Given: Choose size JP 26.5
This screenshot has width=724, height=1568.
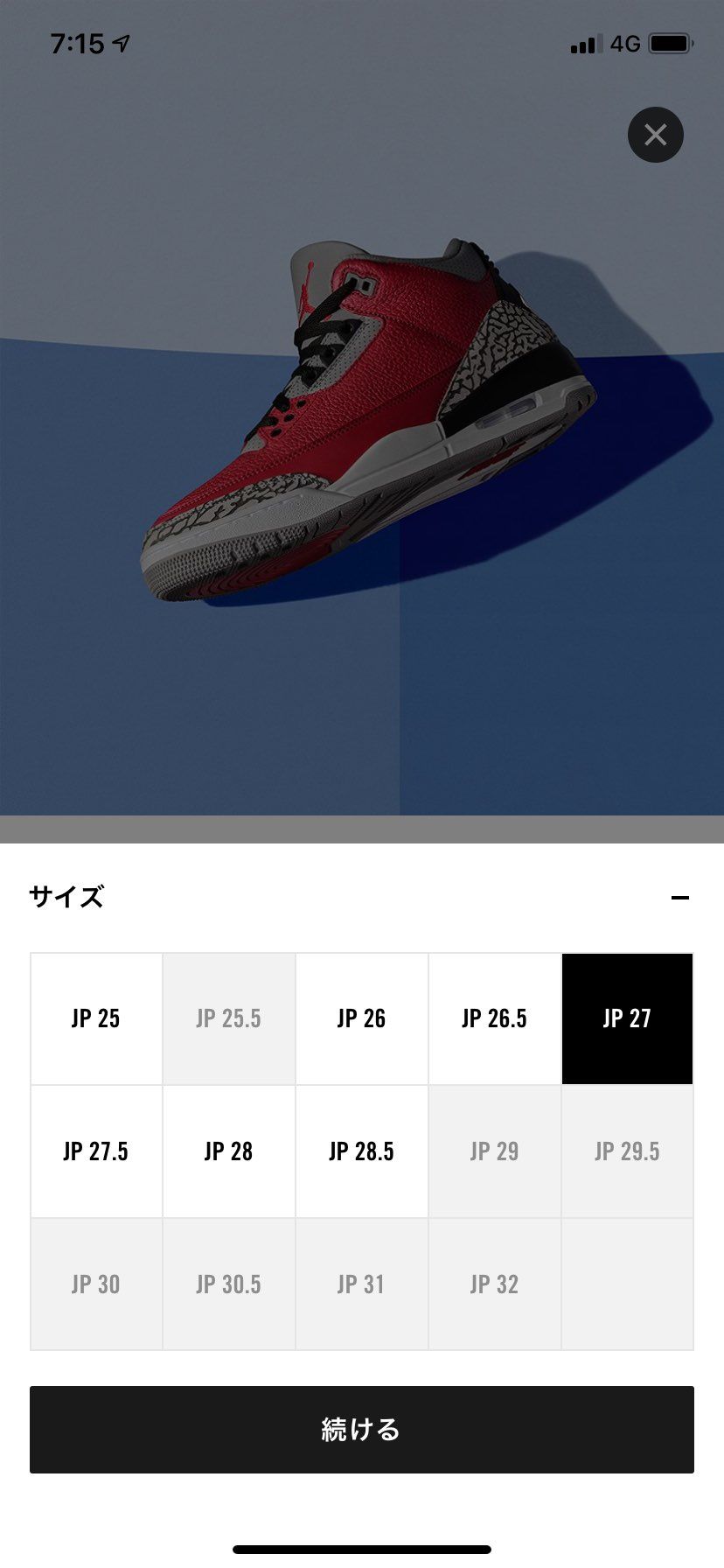Looking at the screenshot, I should pyautogui.click(x=494, y=1018).
